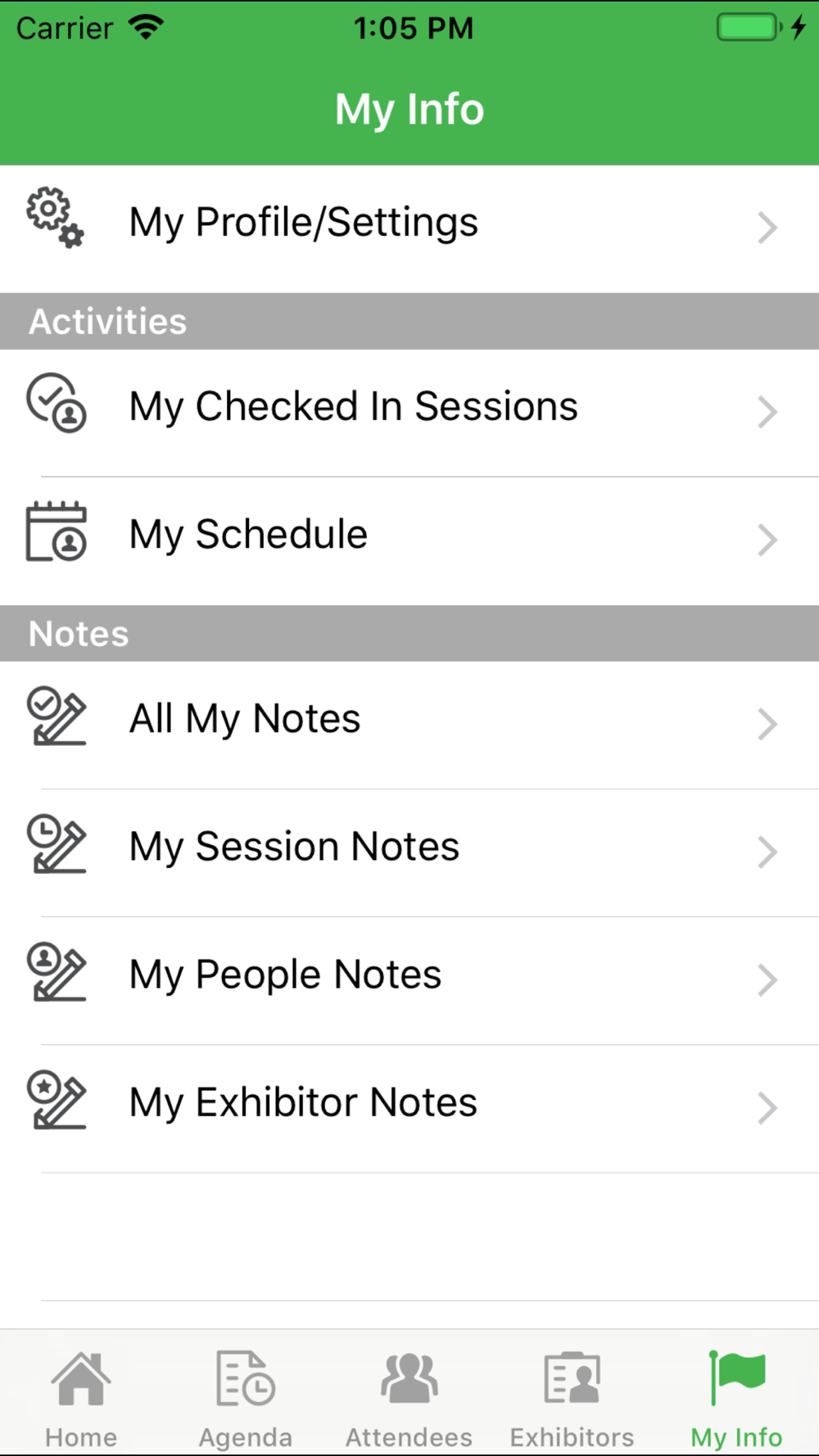Show All My Notes
Image resolution: width=819 pixels, height=1456 pixels.
pyautogui.click(x=409, y=720)
